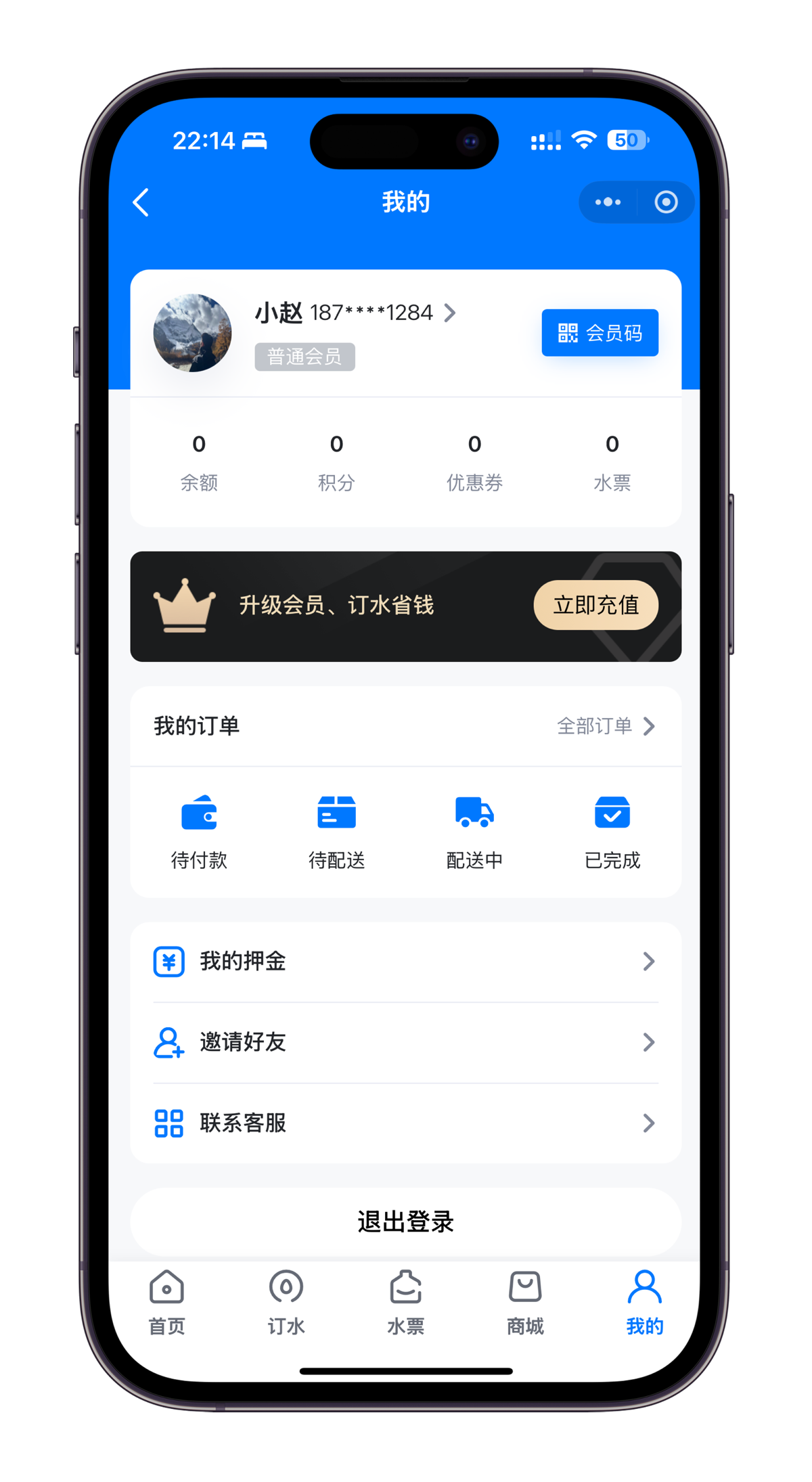
Task: Open 待付款 pending payment orders
Action: tap(199, 831)
